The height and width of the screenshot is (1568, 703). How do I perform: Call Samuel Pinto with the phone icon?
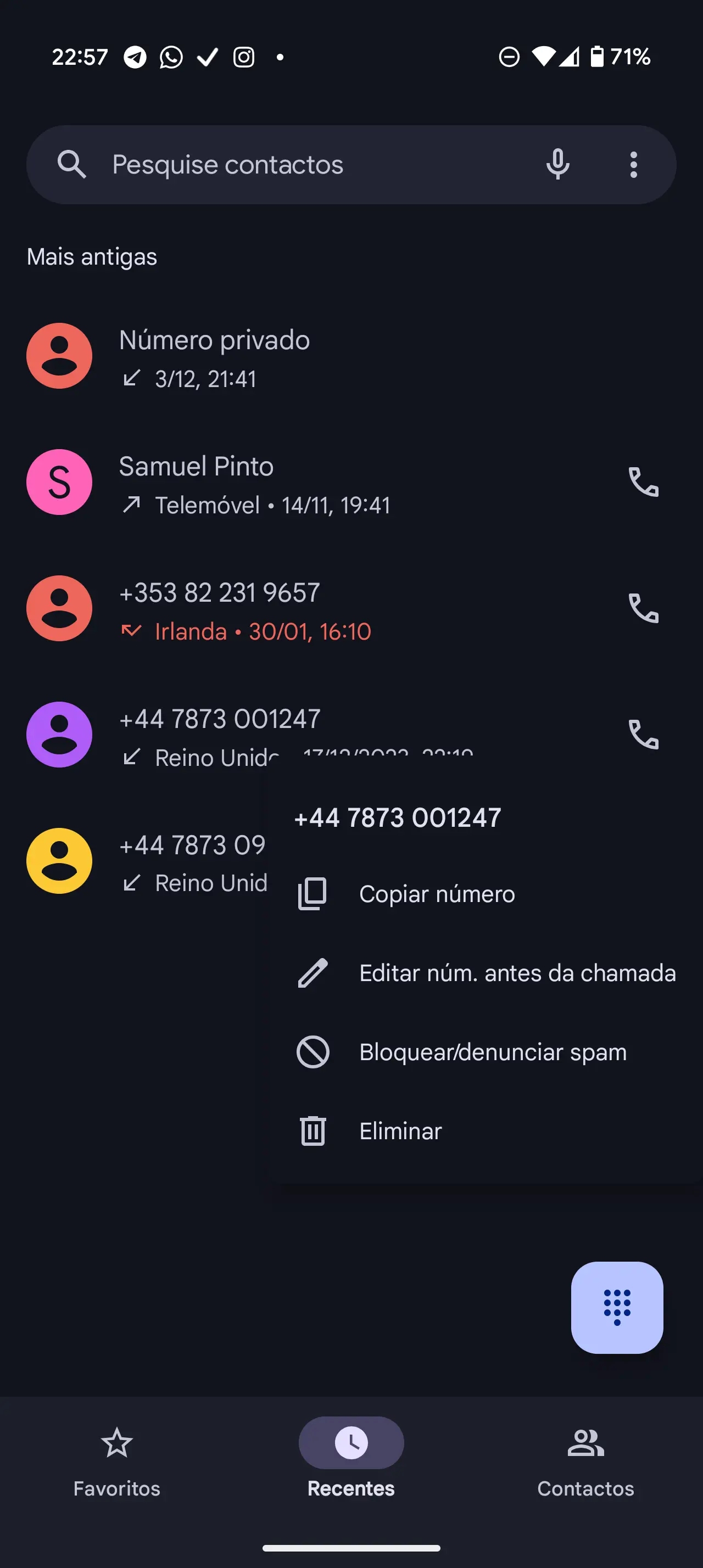pos(643,482)
